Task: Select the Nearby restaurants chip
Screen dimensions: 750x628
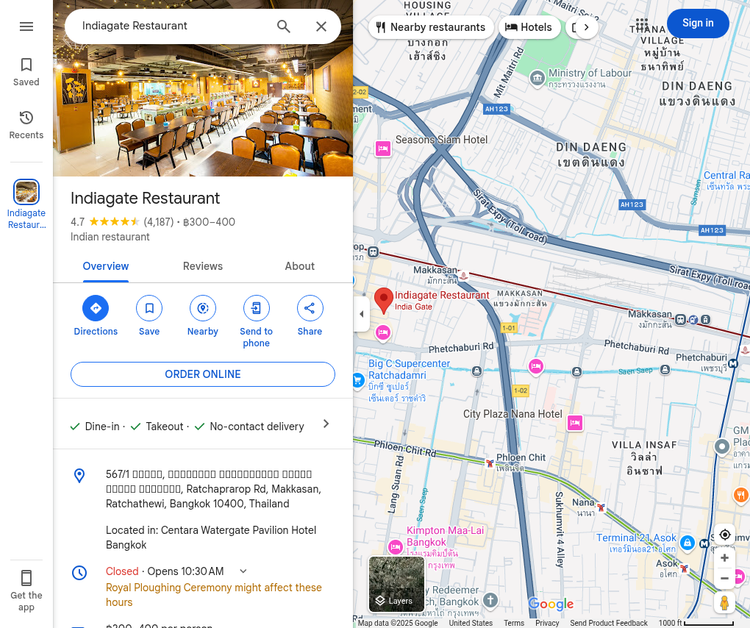Action: [x=430, y=27]
